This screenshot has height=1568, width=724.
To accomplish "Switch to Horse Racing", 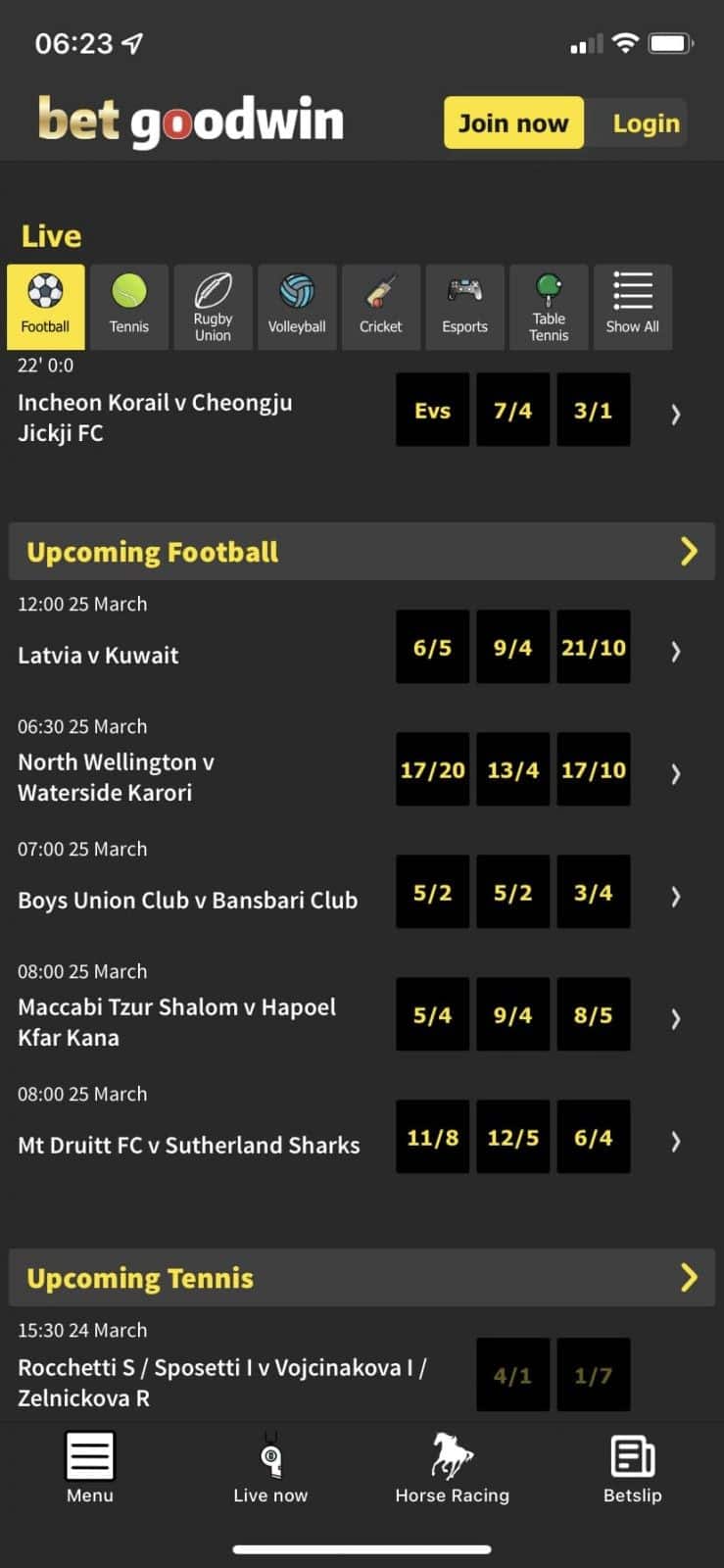I will [x=452, y=1467].
